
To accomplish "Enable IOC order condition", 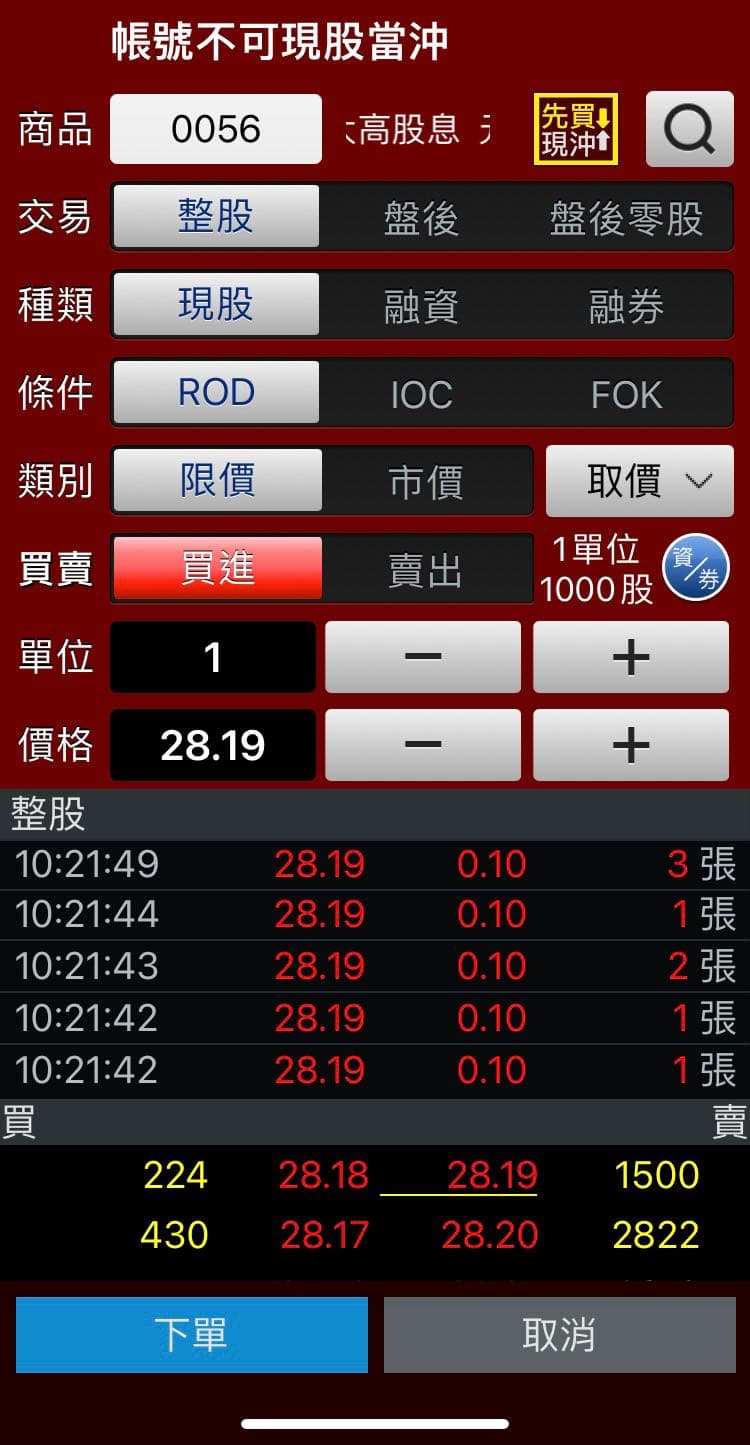I will [x=420, y=393].
